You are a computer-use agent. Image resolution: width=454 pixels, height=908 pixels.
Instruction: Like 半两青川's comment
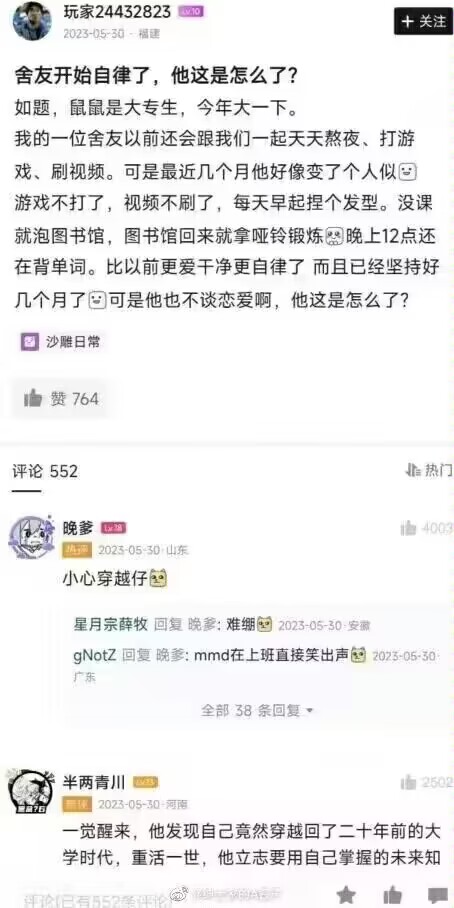click(x=427, y=782)
